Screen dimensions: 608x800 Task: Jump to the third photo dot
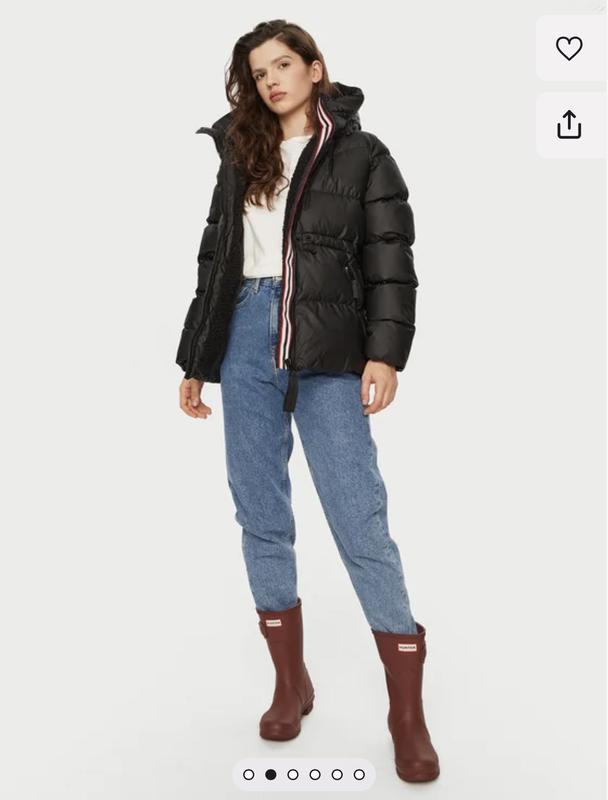tap(293, 774)
